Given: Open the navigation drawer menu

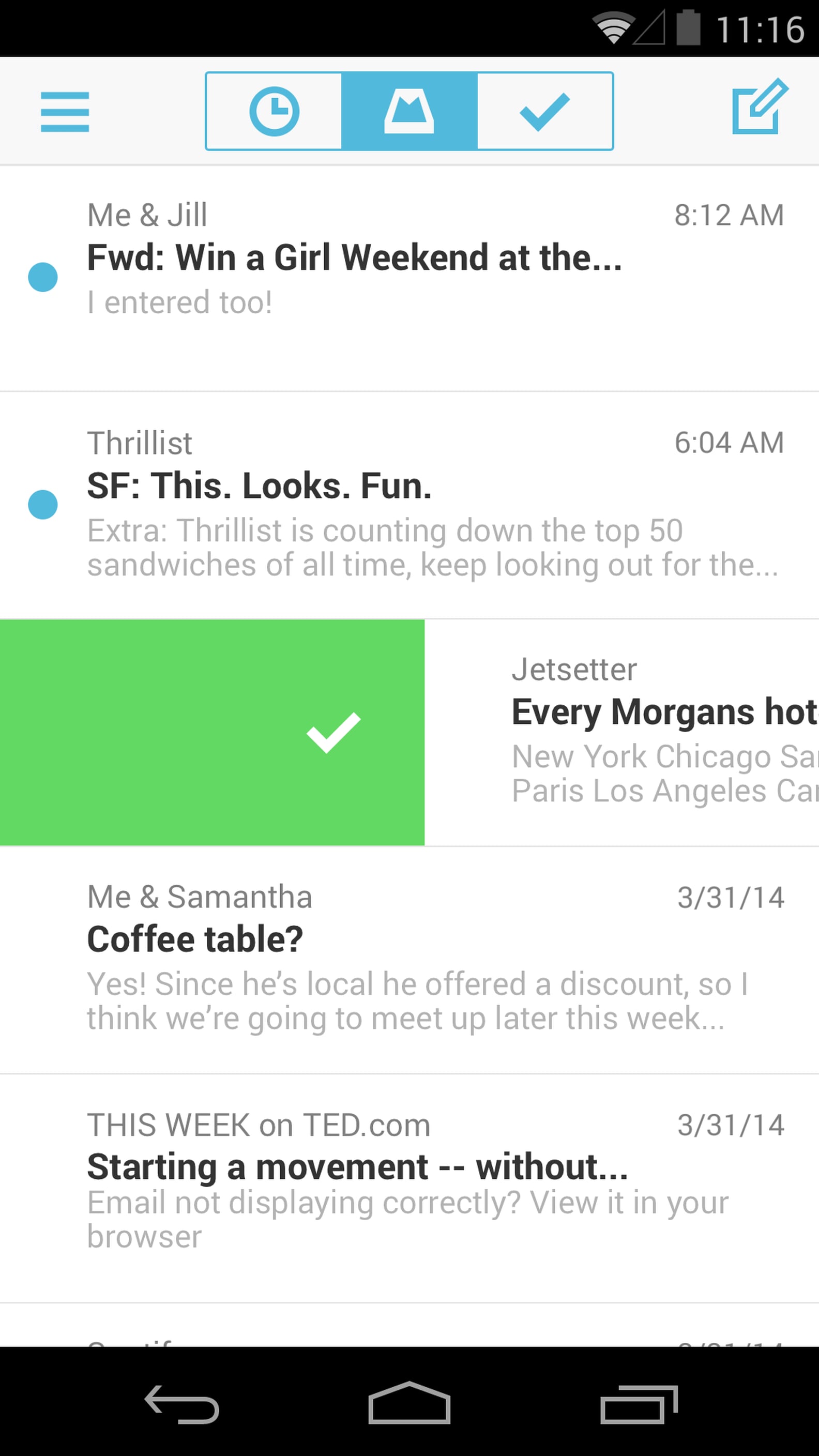Looking at the screenshot, I should pyautogui.click(x=65, y=111).
